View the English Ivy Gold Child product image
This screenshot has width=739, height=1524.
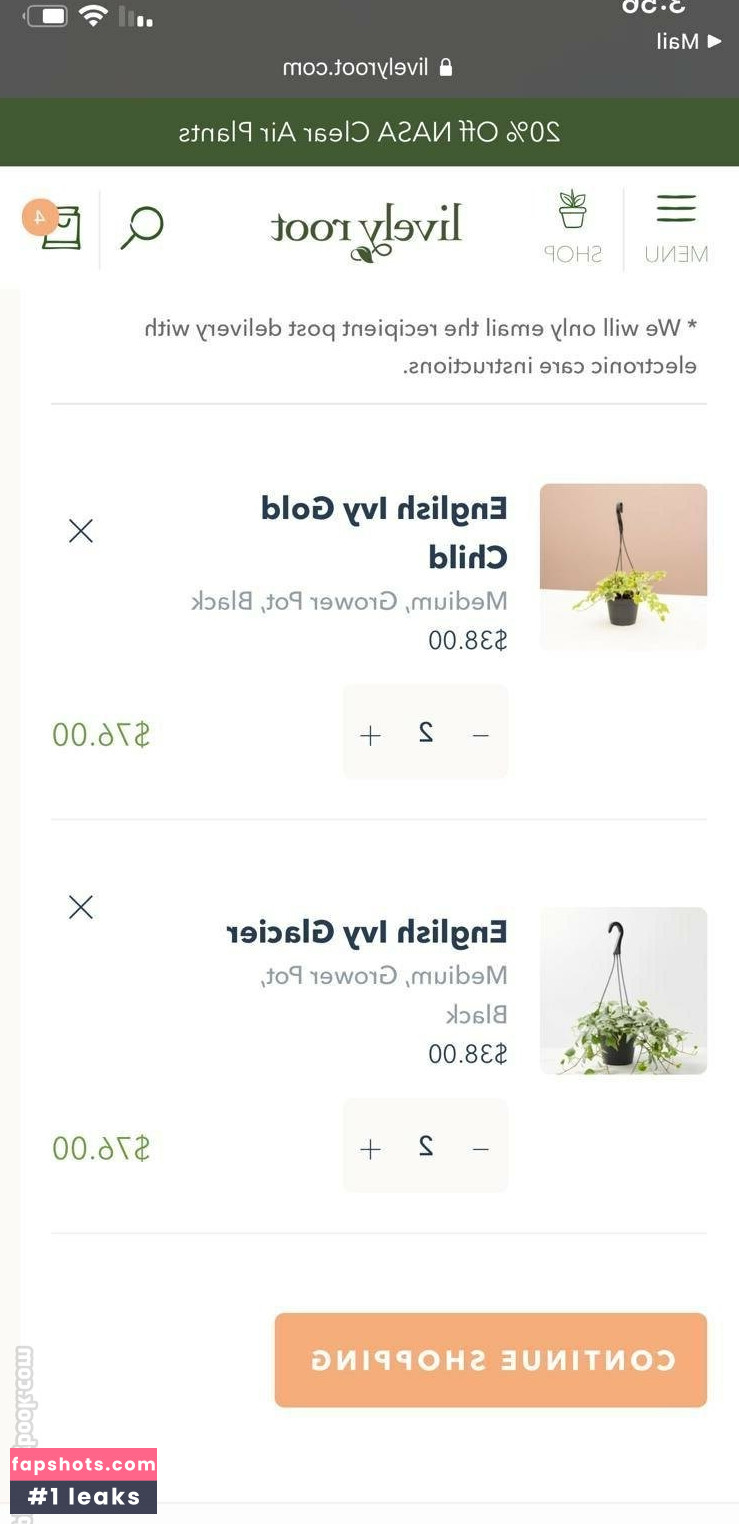(x=623, y=567)
